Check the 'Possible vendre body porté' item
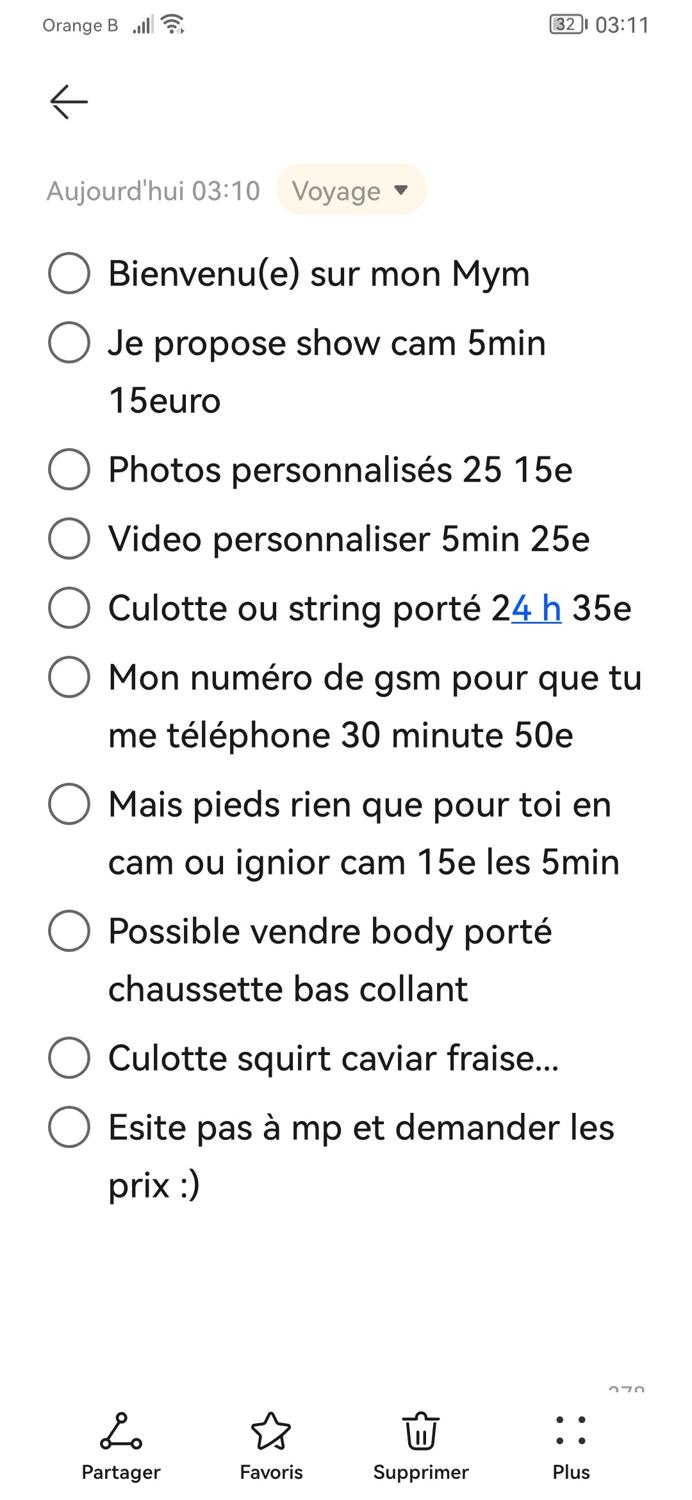692x1500 pixels. (69, 931)
